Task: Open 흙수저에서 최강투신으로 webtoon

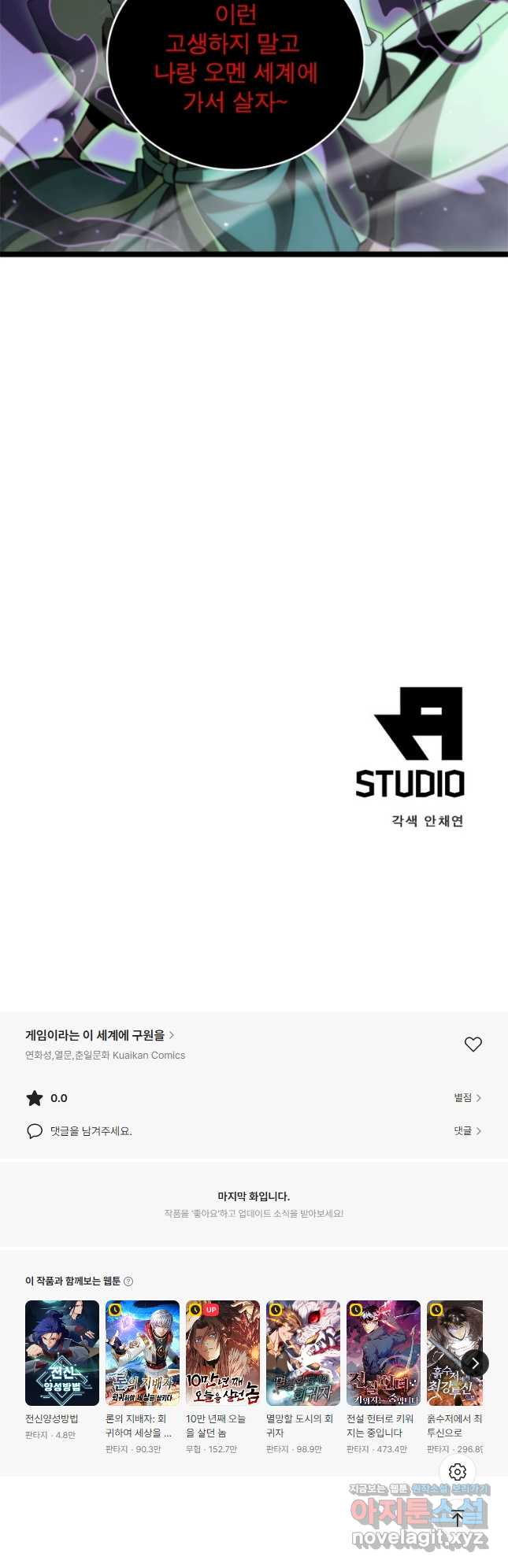Action: 452,1352
